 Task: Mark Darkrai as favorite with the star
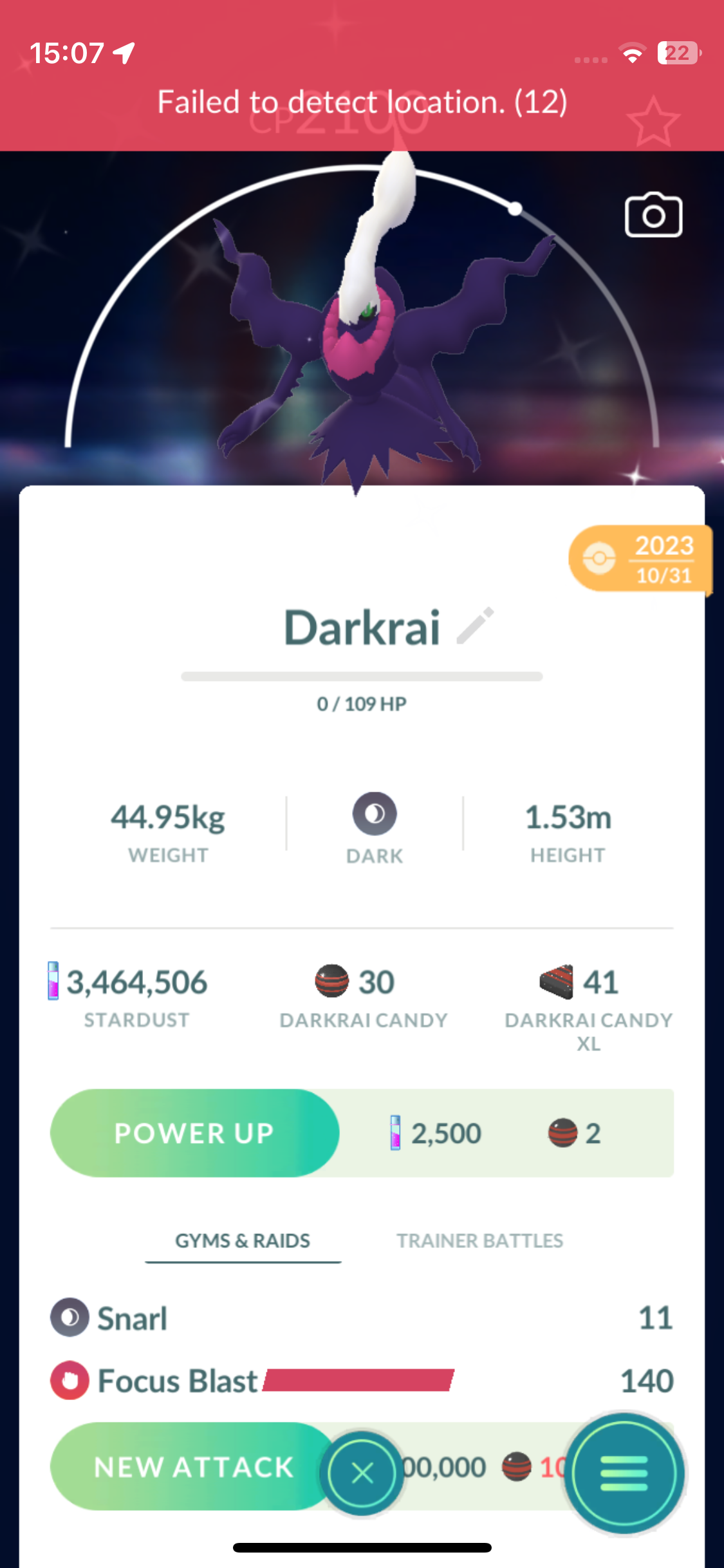point(653,122)
